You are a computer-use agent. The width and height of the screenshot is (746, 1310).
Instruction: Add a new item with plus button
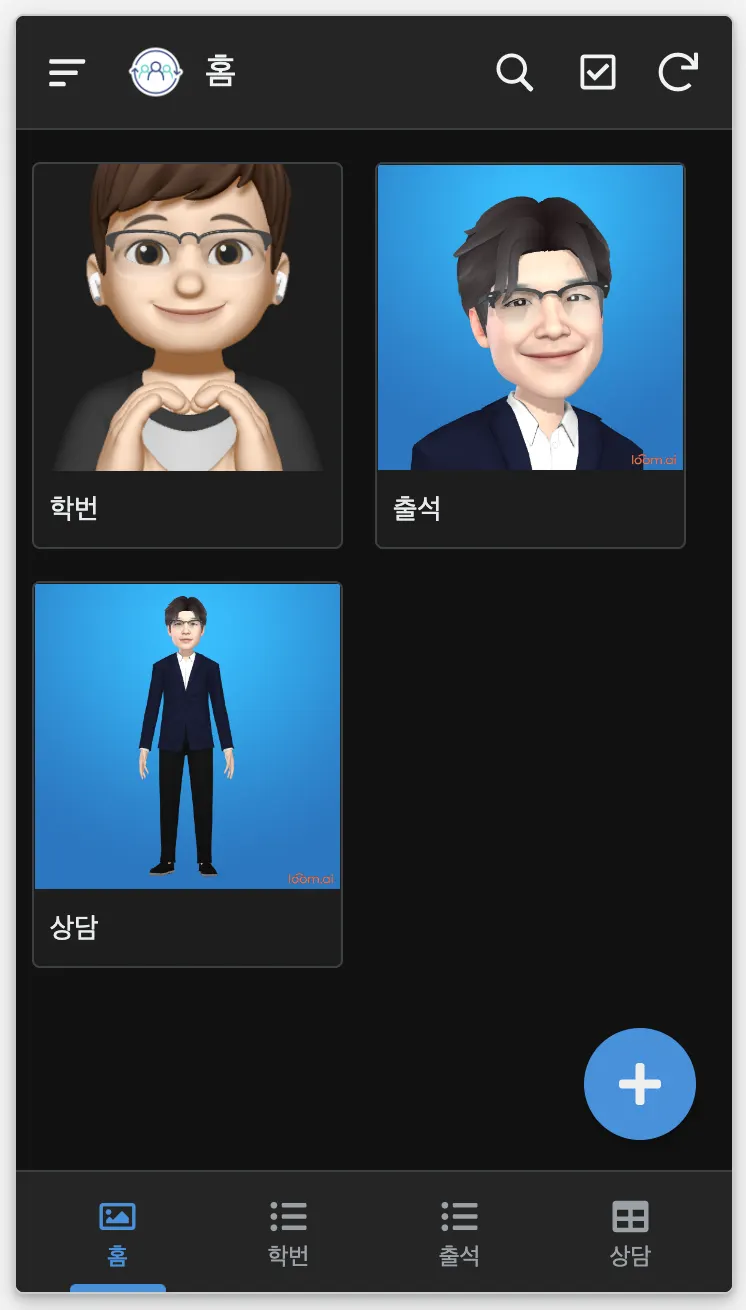[x=639, y=1084]
